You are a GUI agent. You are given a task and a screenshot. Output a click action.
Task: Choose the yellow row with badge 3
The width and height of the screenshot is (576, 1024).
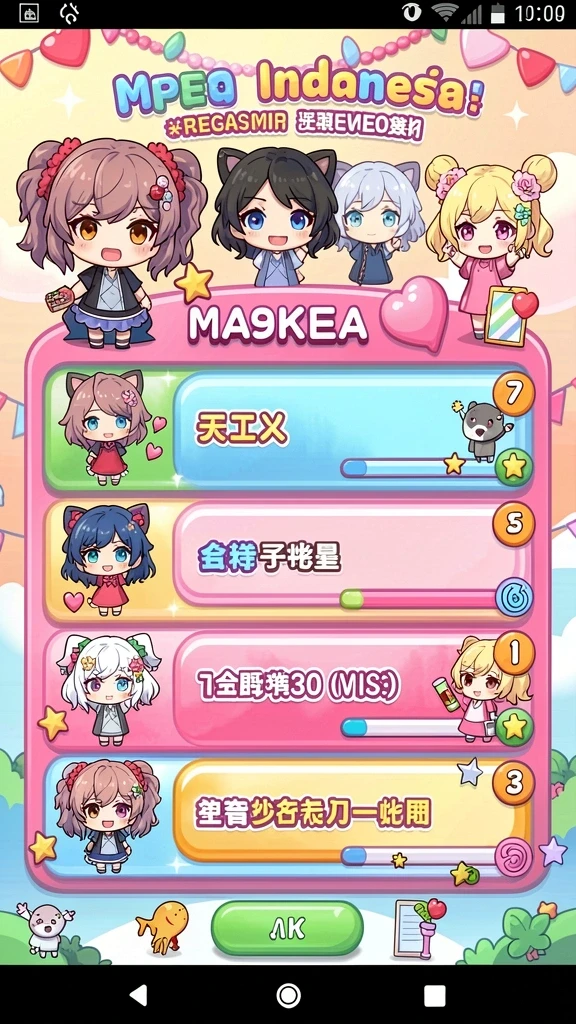288,817
